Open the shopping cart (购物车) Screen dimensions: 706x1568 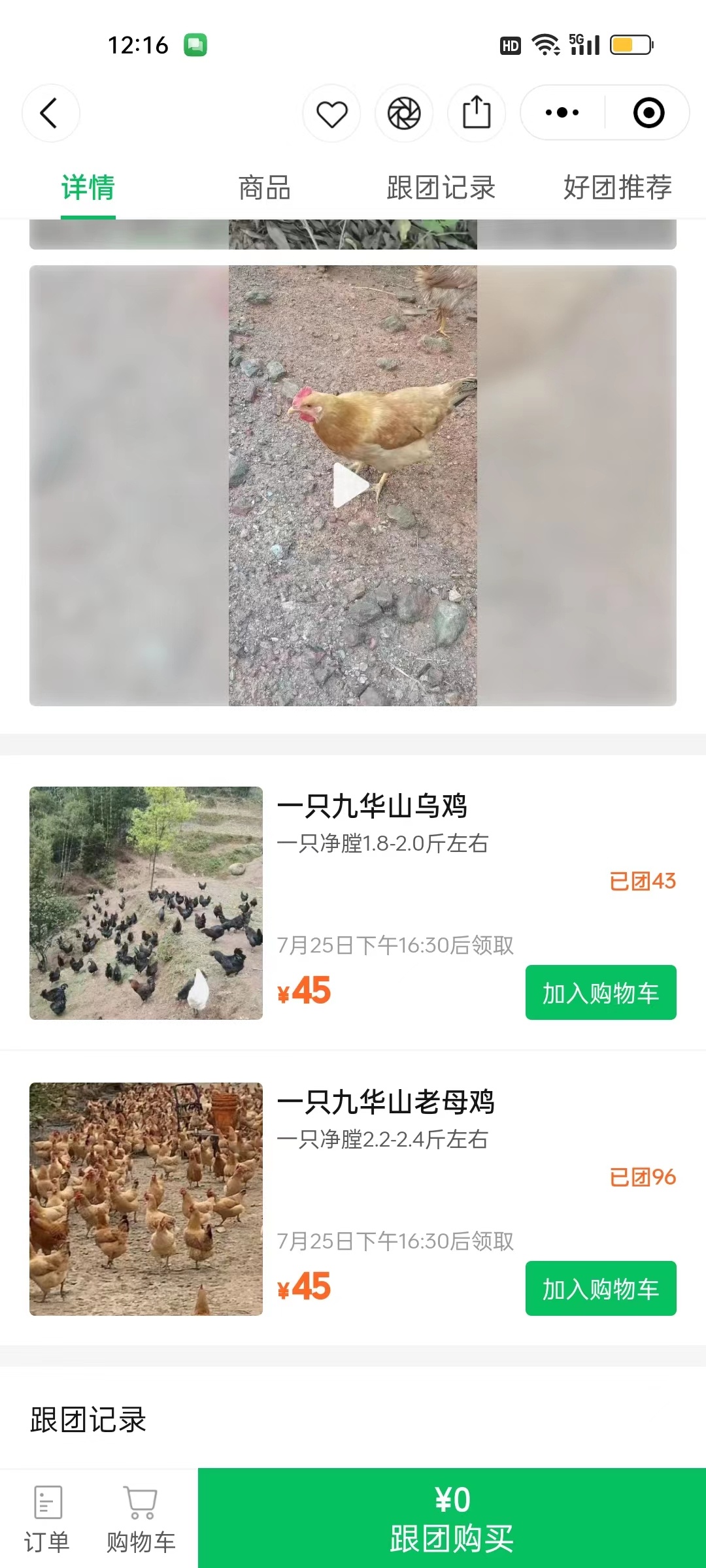click(141, 1518)
